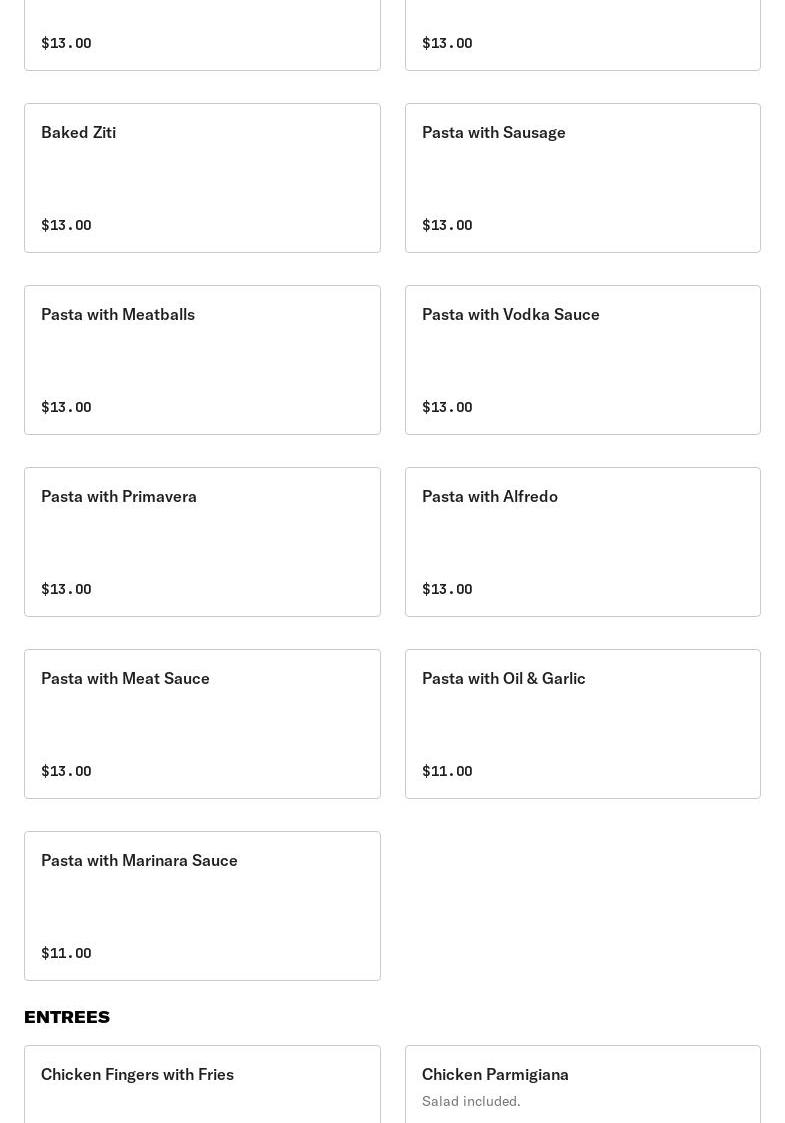The width and height of the screenshot is (785, 1123).
Task: Open the Baked Ziti menu item
Action: (202, 178)
